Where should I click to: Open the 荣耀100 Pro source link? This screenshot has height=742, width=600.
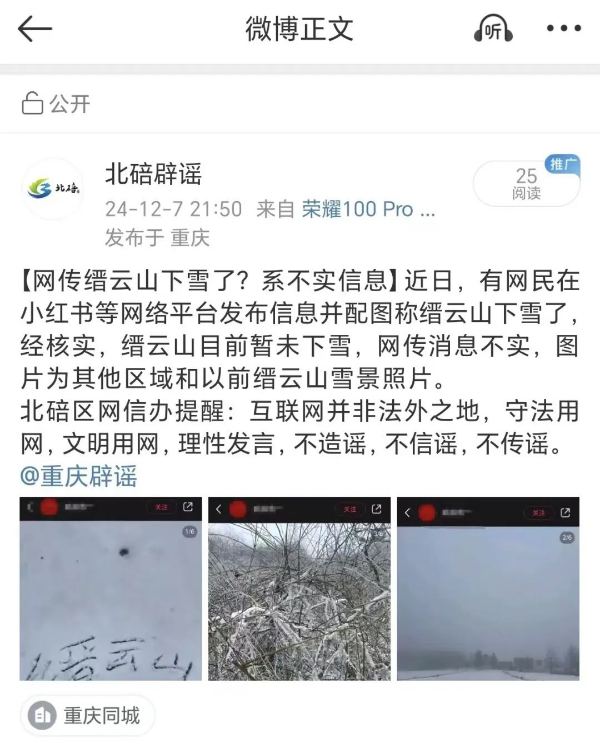[x=368, y=210]
